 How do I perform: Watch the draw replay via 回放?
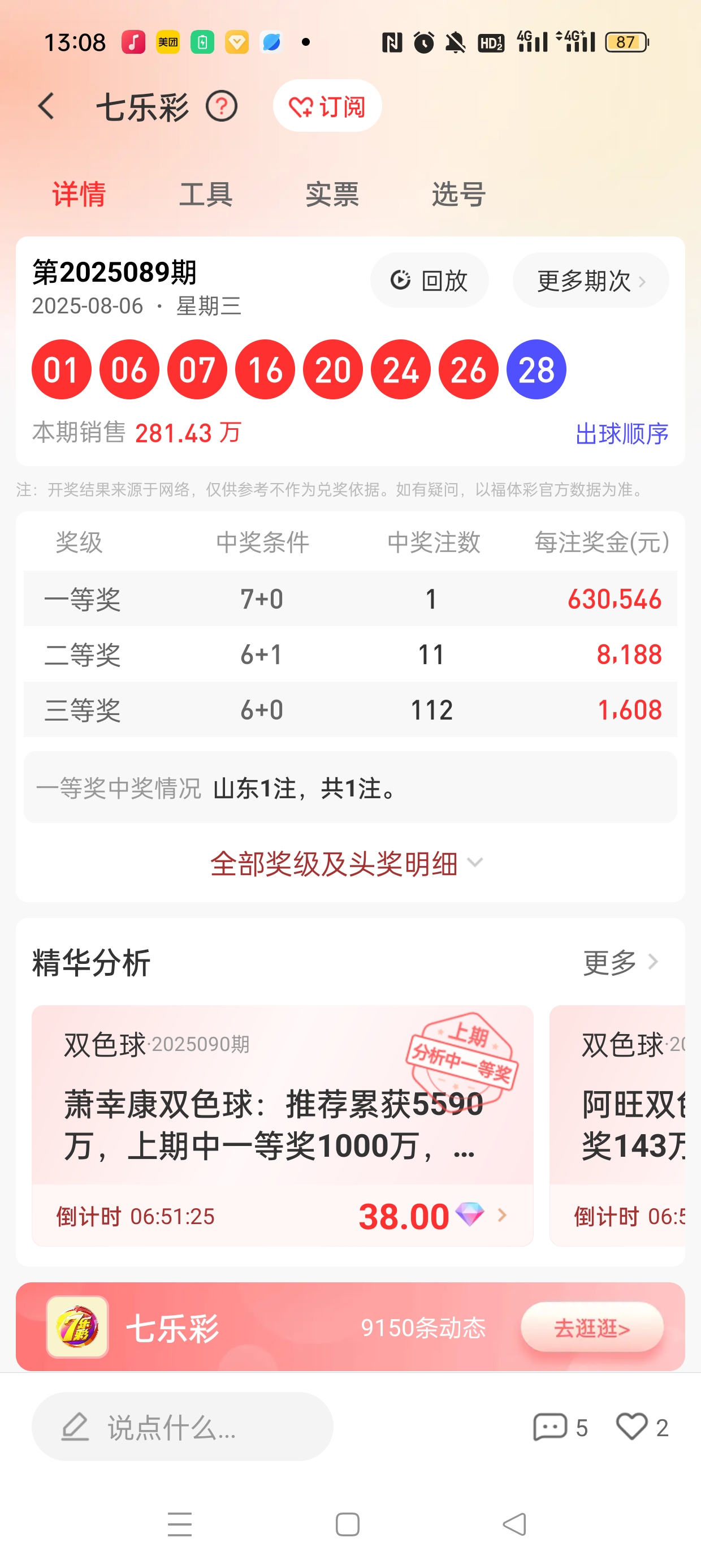click(x=430, y=281)
